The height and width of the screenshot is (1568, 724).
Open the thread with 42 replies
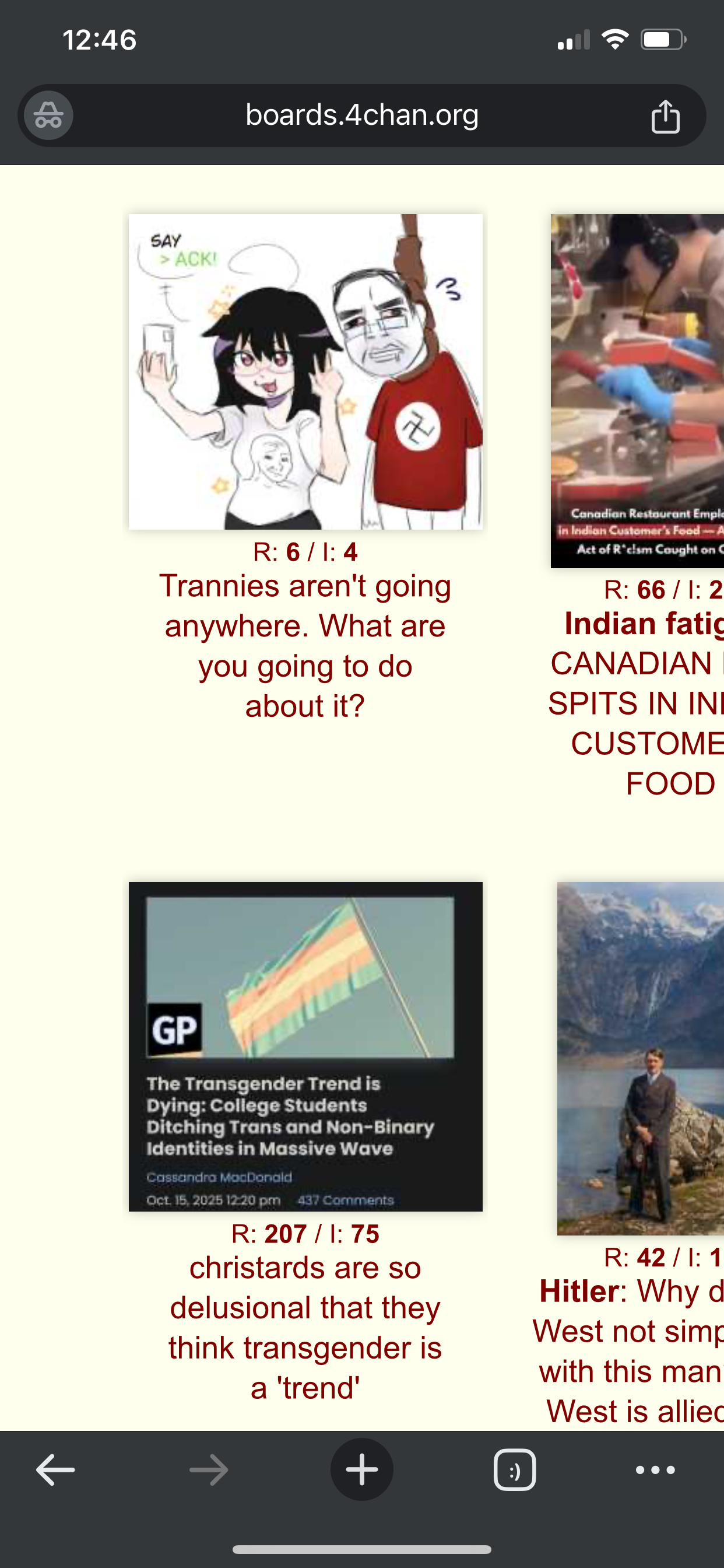coord(640,1058)
